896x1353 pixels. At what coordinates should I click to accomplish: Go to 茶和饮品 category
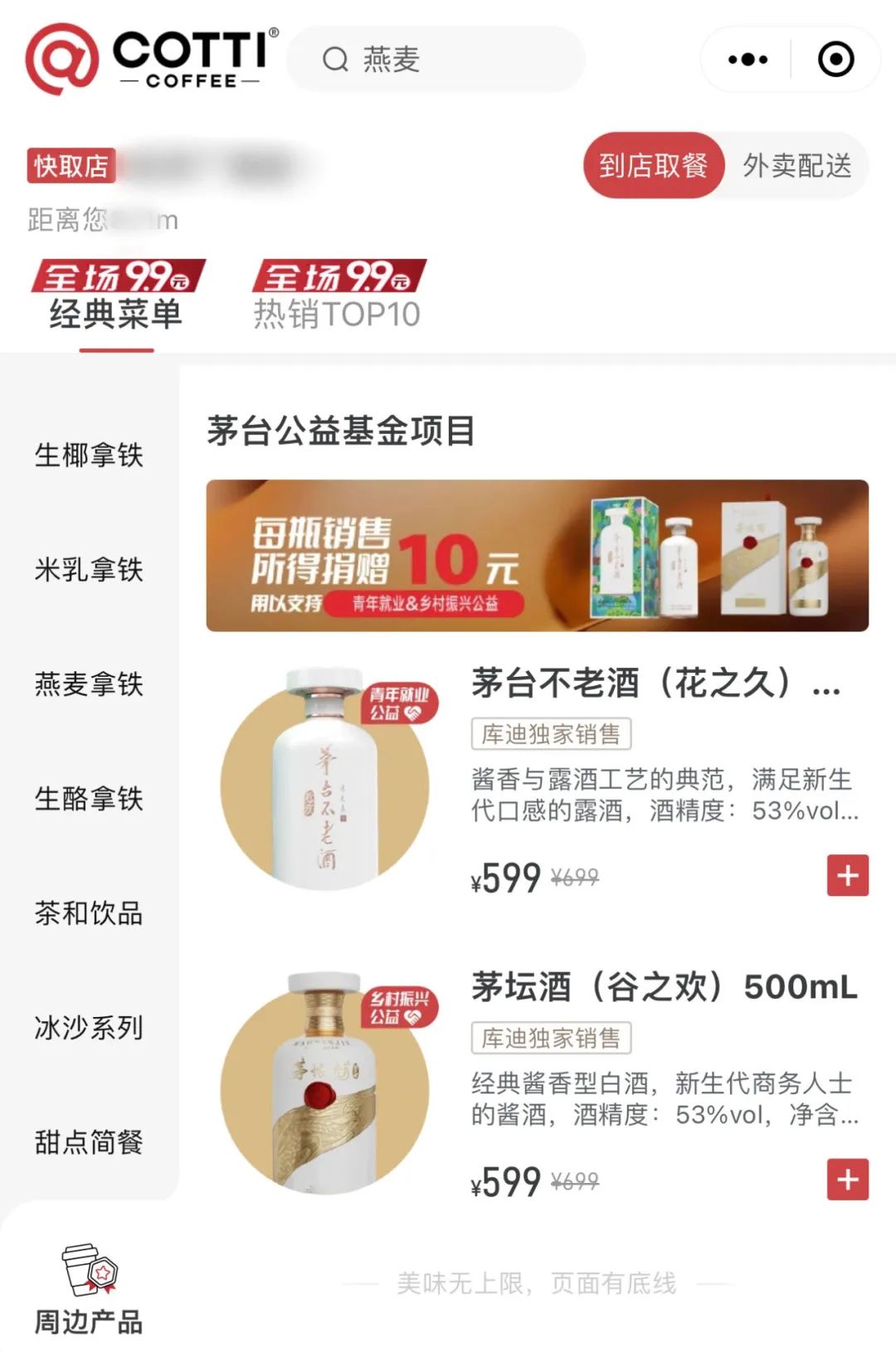(89, 913)
